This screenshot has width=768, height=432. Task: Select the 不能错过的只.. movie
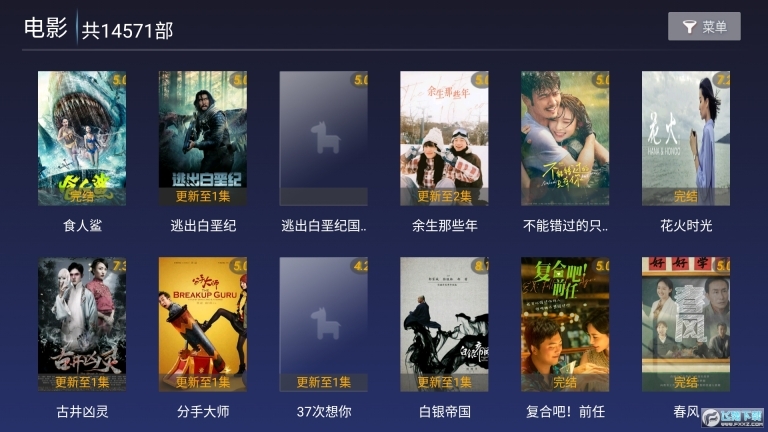click(565, 138)
